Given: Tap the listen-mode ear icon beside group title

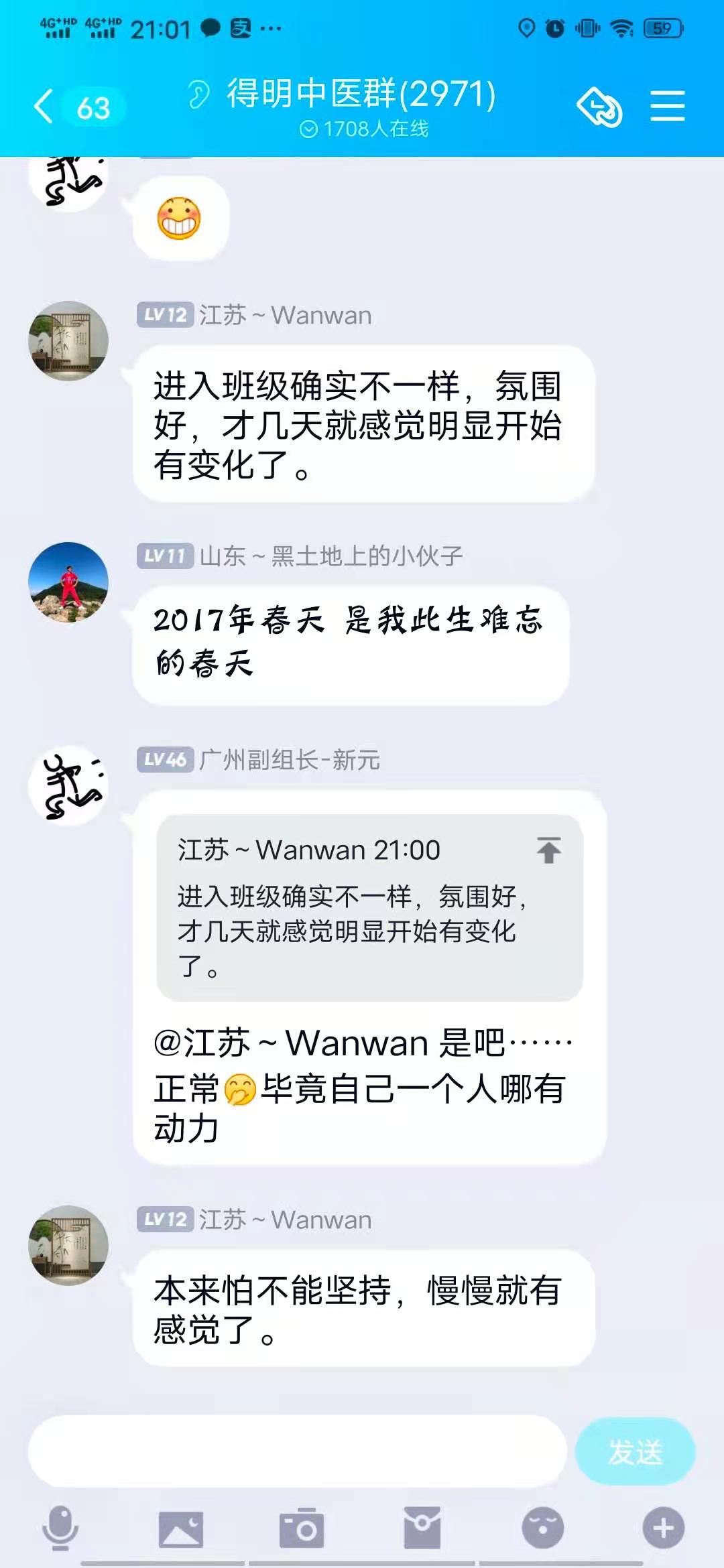Looking at the screenshot, I should pos(199,94).
